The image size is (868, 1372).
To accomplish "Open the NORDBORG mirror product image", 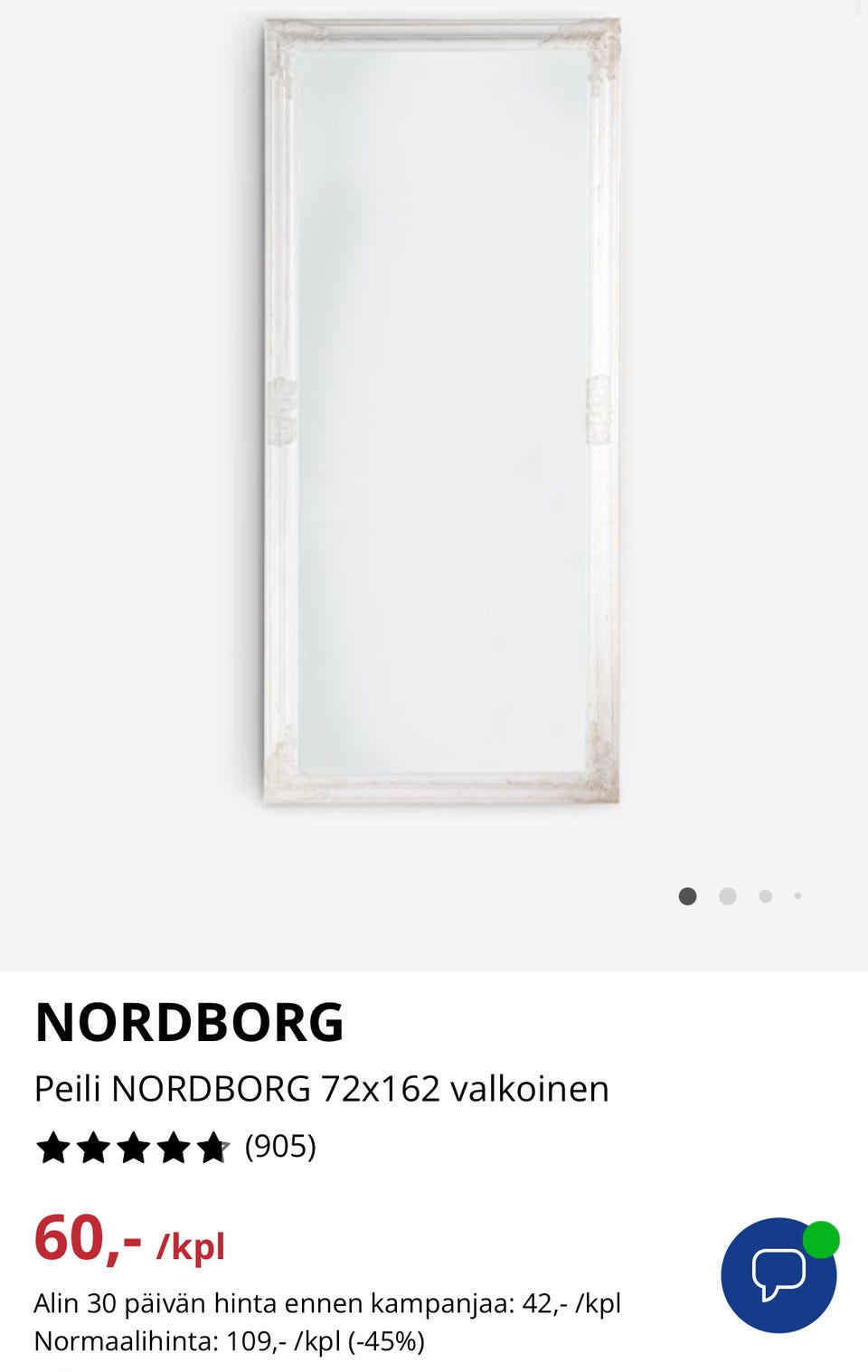I will [x=441, y=412].
